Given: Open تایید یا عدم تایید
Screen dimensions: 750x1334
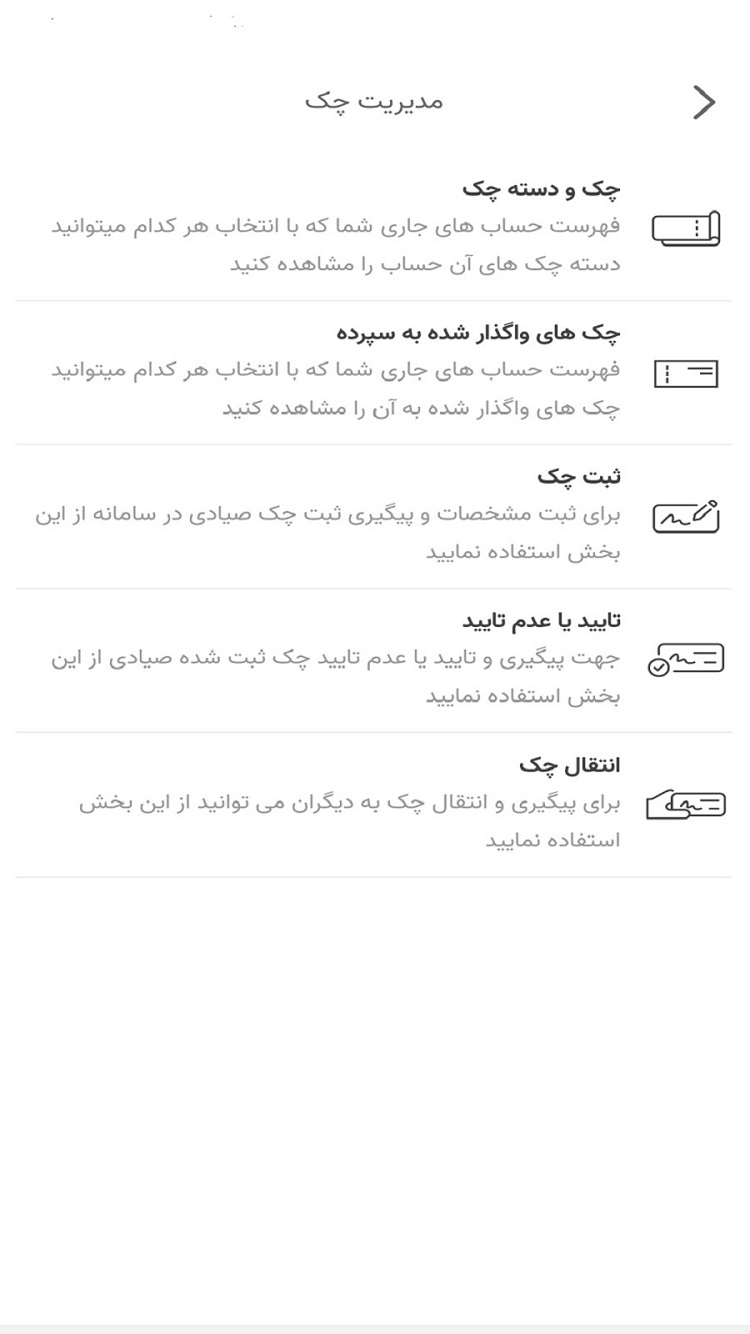Looking at the screenshot, I should point(374,660).
